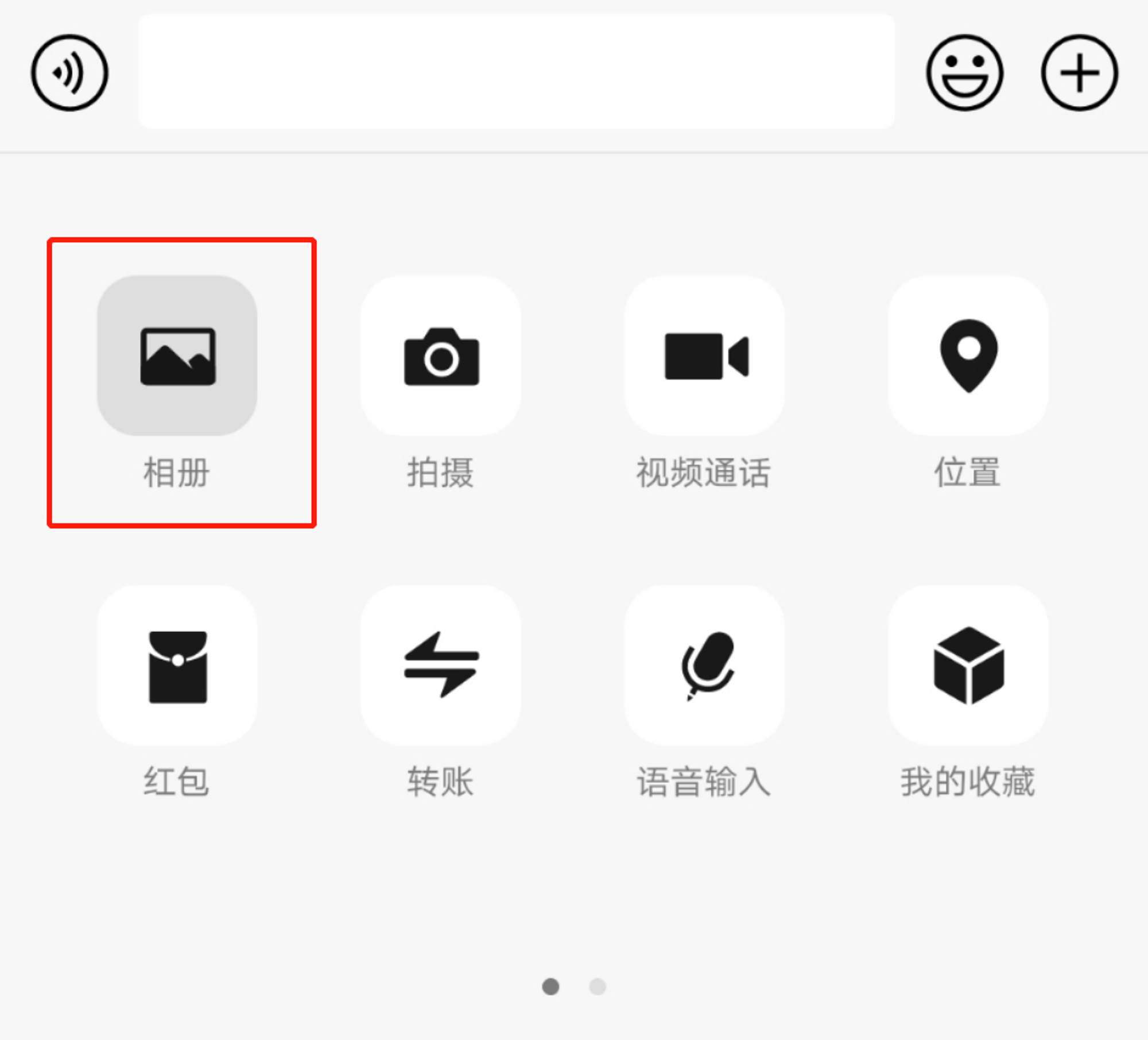Share your 位置 location
The height and width of the screenshot is (1040, 1148).
968,356
